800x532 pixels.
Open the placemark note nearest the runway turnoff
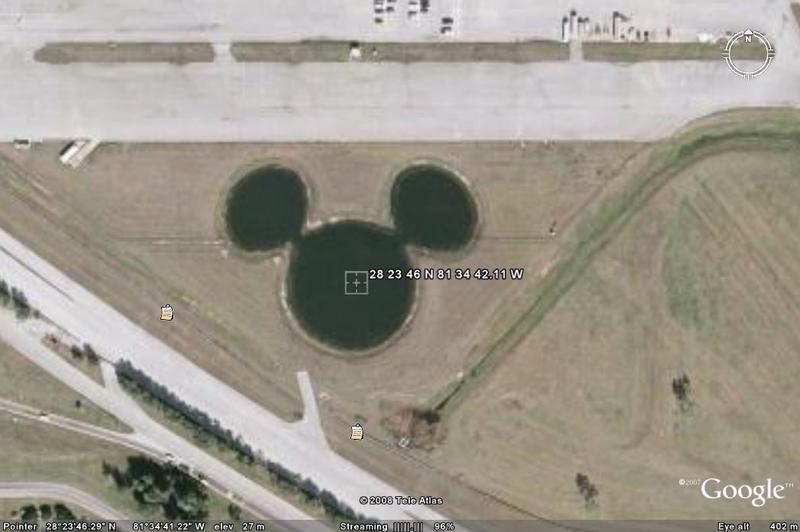[357, 432]
